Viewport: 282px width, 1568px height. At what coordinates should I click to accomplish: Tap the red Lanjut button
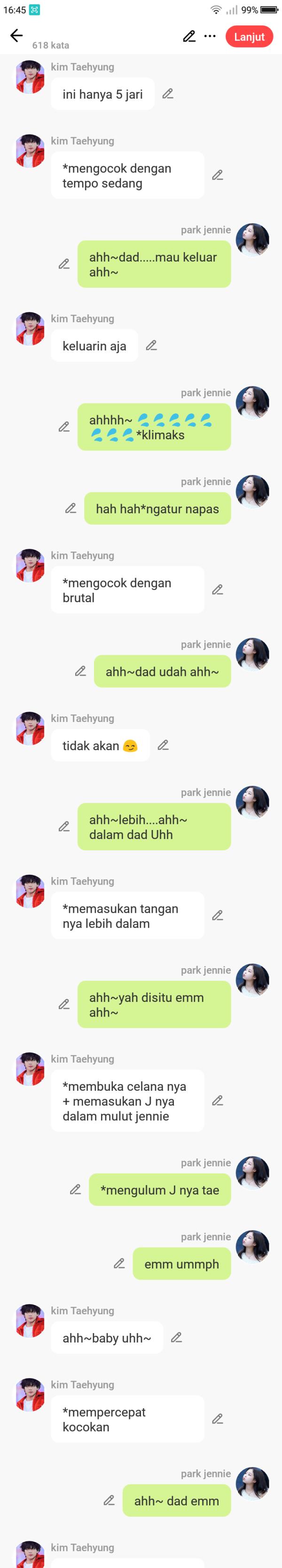click(249, 37)
